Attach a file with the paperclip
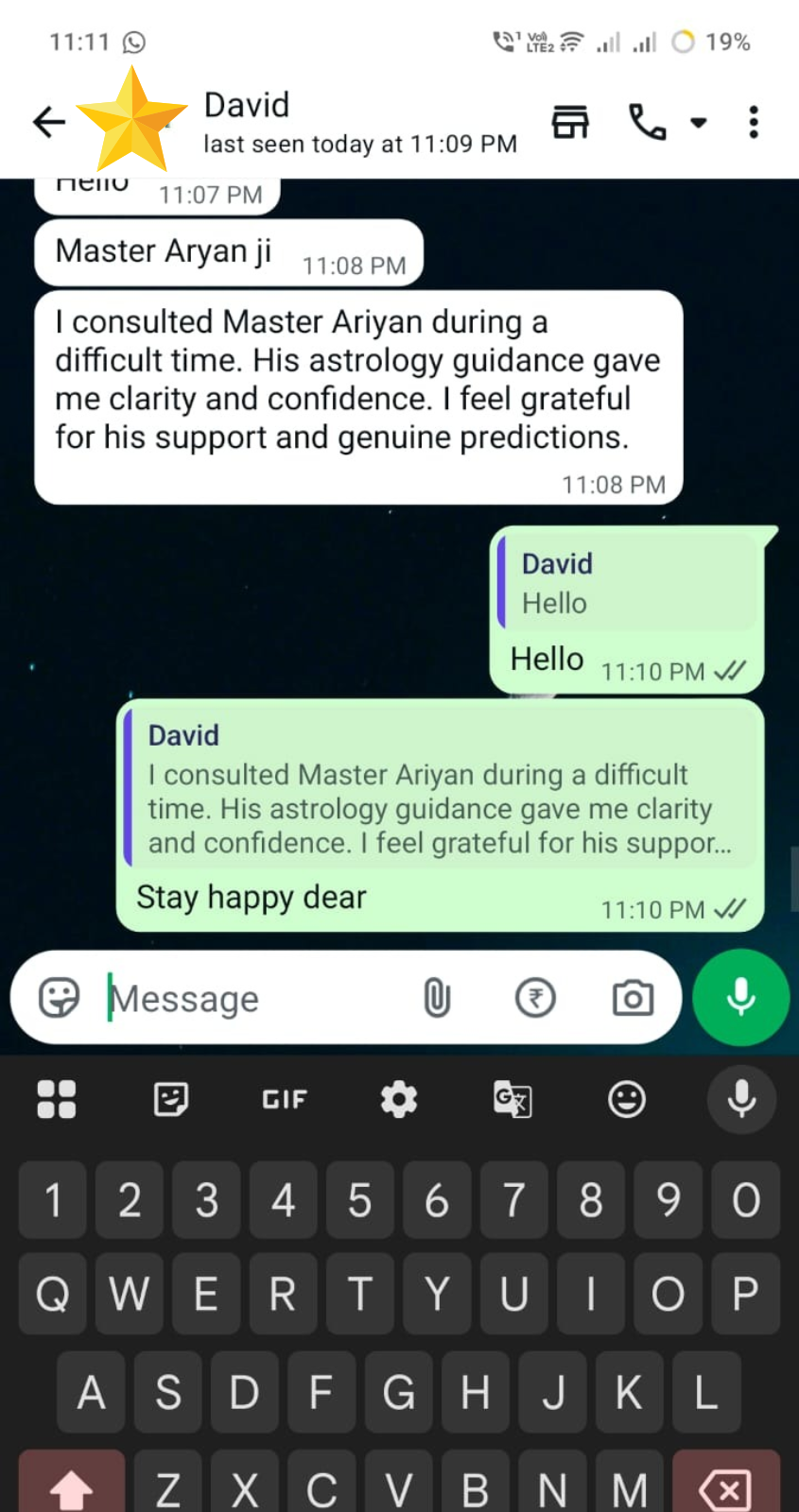The image size is (799, 1512). (437, 998)
